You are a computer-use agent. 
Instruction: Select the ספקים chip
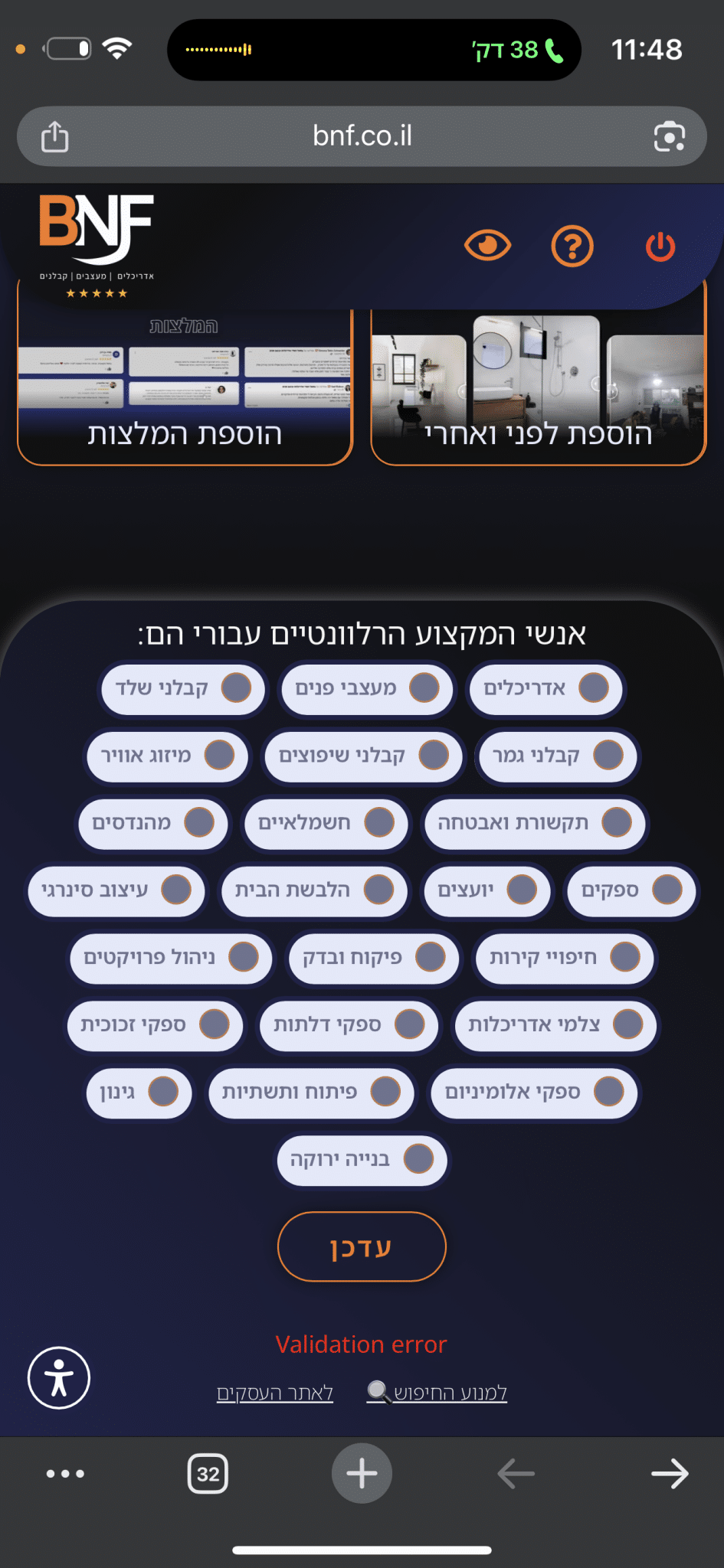tap(630, 890)
